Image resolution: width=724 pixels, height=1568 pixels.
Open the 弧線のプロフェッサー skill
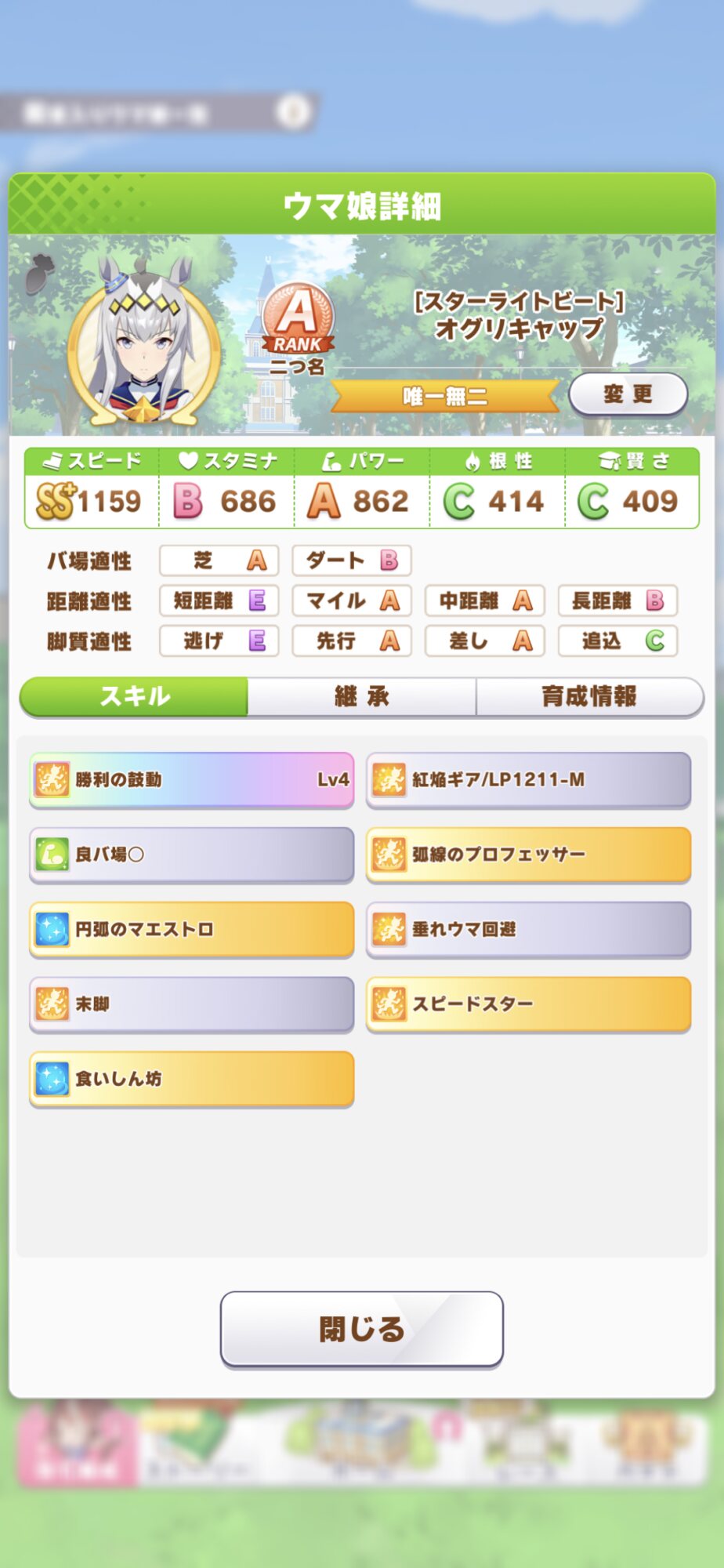[528, 854]
